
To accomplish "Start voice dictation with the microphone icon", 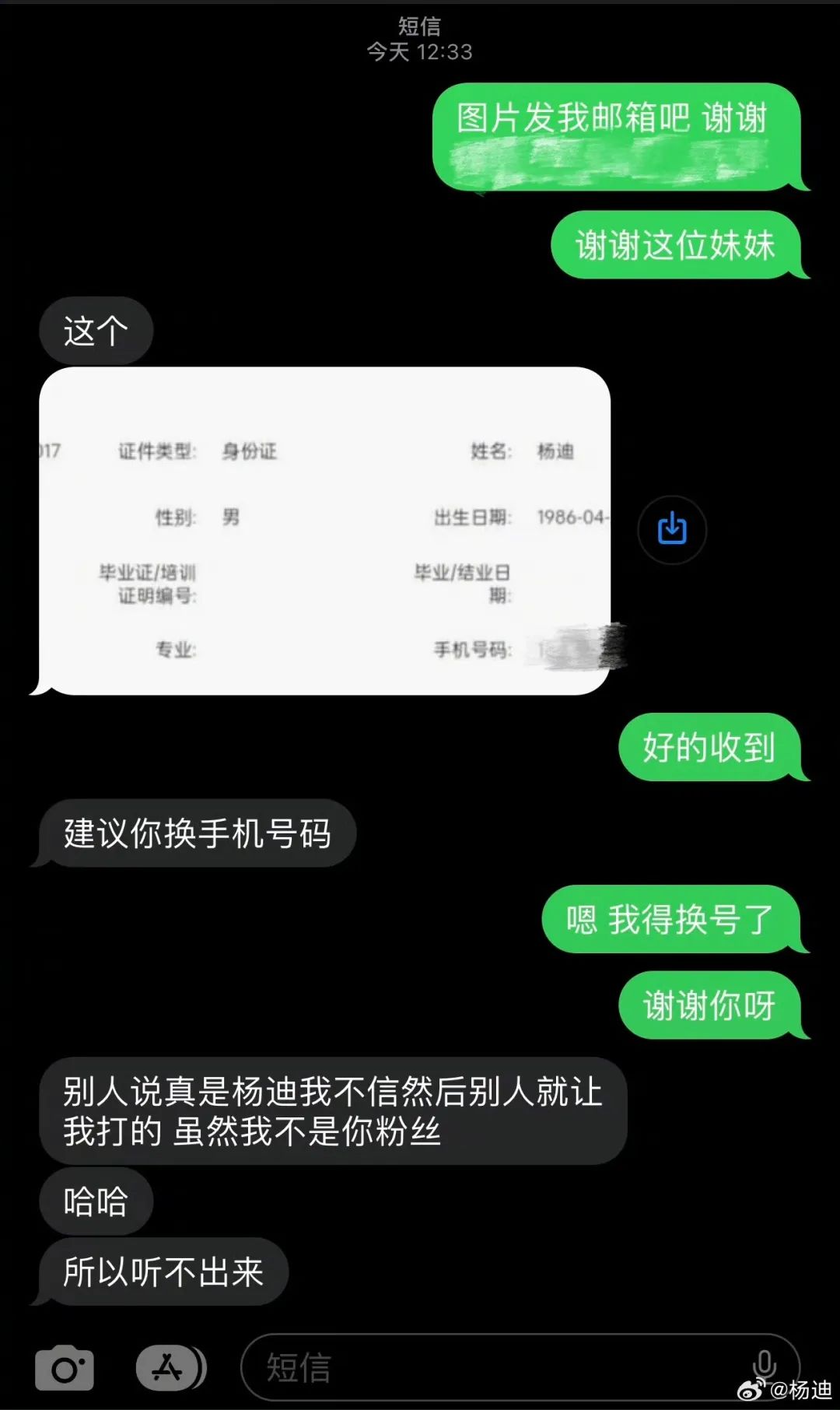I will (x=764, y=1364).
